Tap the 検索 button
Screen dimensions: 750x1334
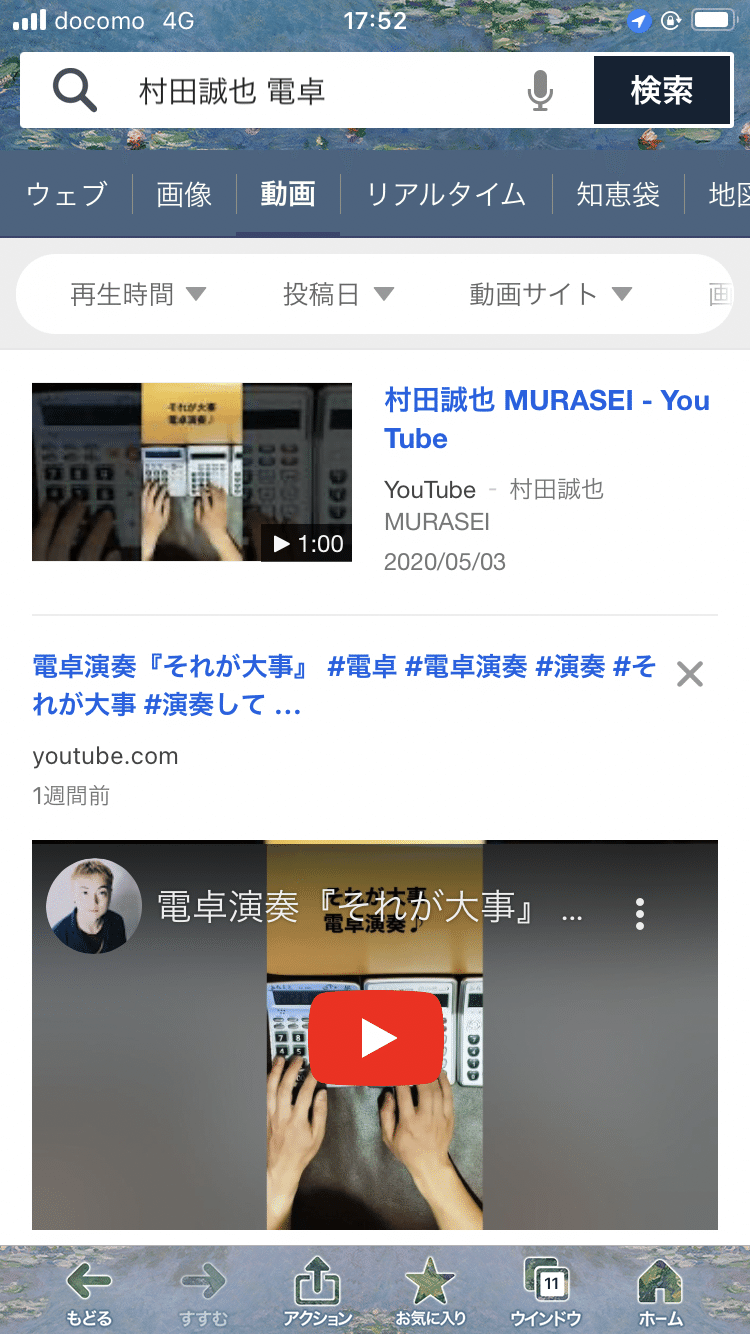tap(662, 91)
